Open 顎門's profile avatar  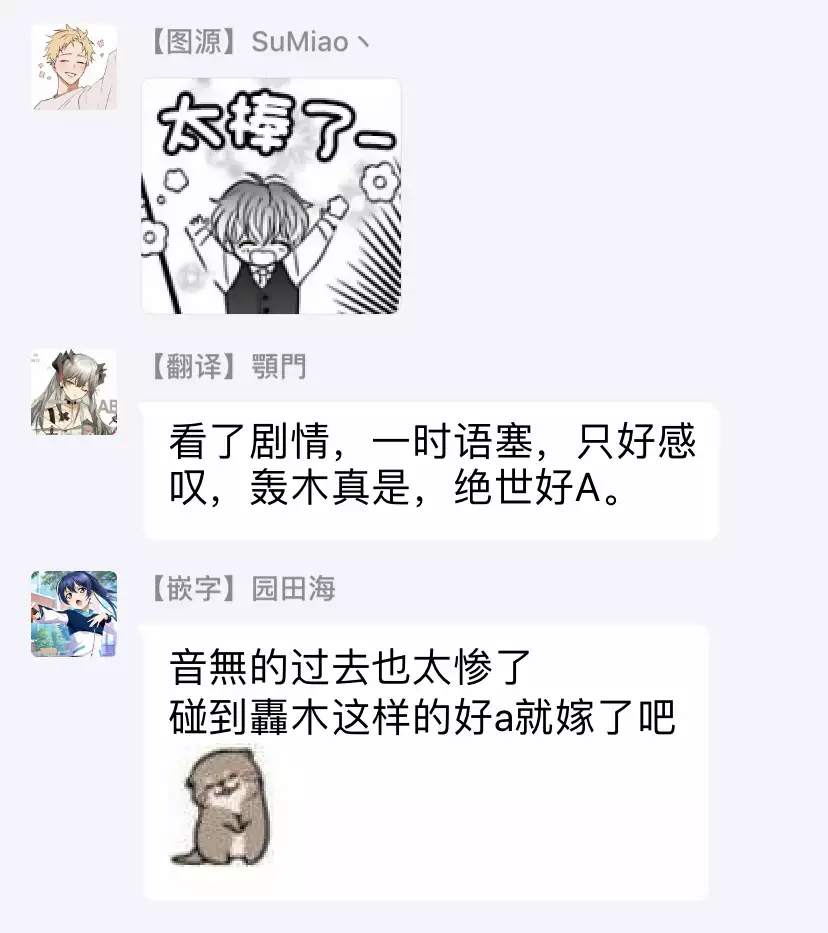coord(74,392)
